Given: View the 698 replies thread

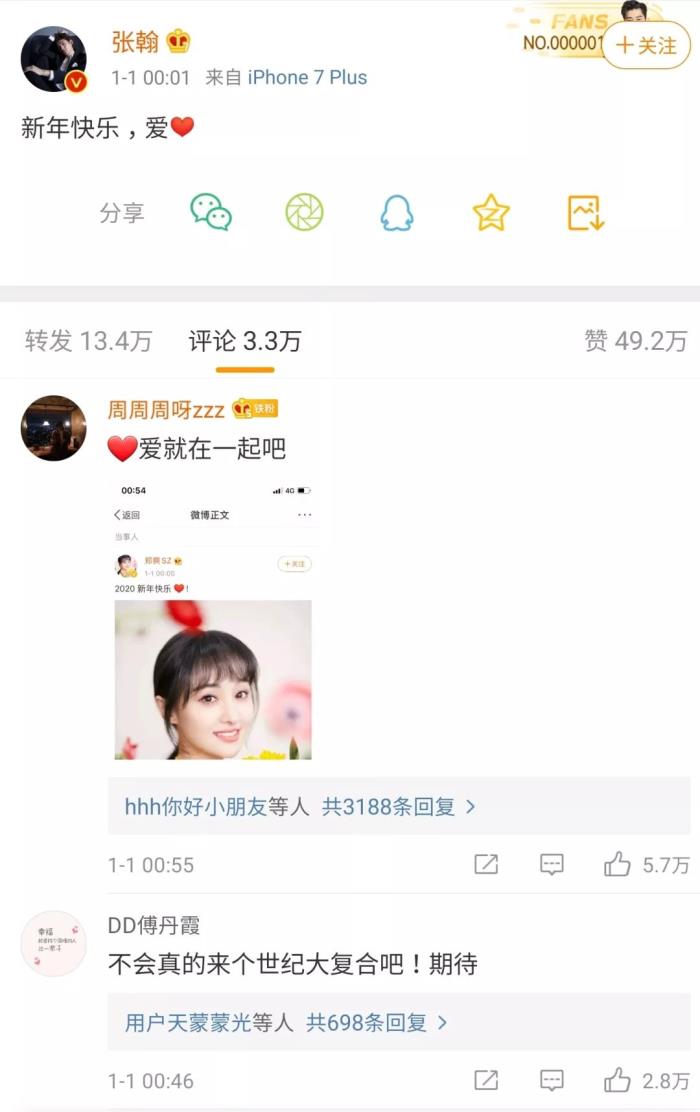Looking at the screenshot, I should (285, 1022).
